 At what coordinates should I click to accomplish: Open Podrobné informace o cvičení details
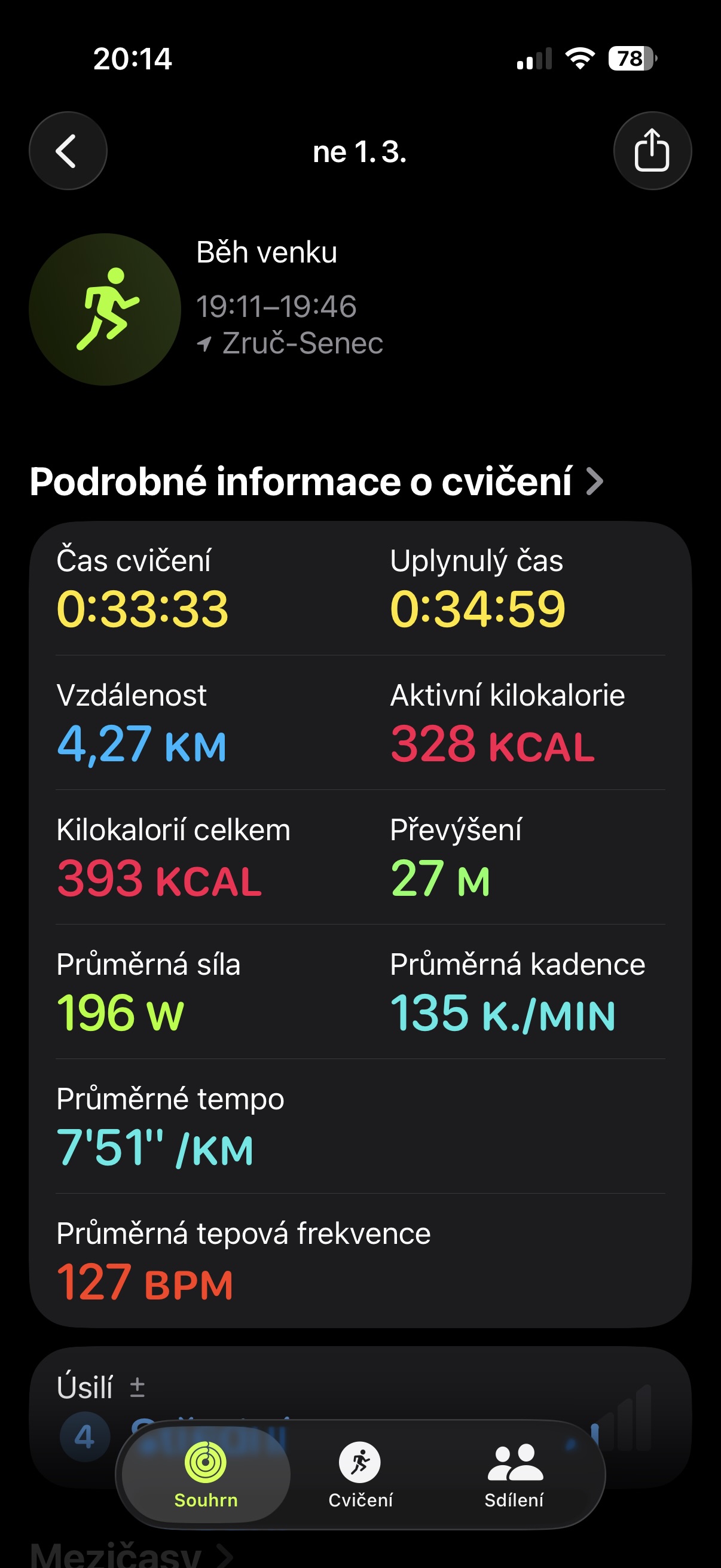[316, 481]
